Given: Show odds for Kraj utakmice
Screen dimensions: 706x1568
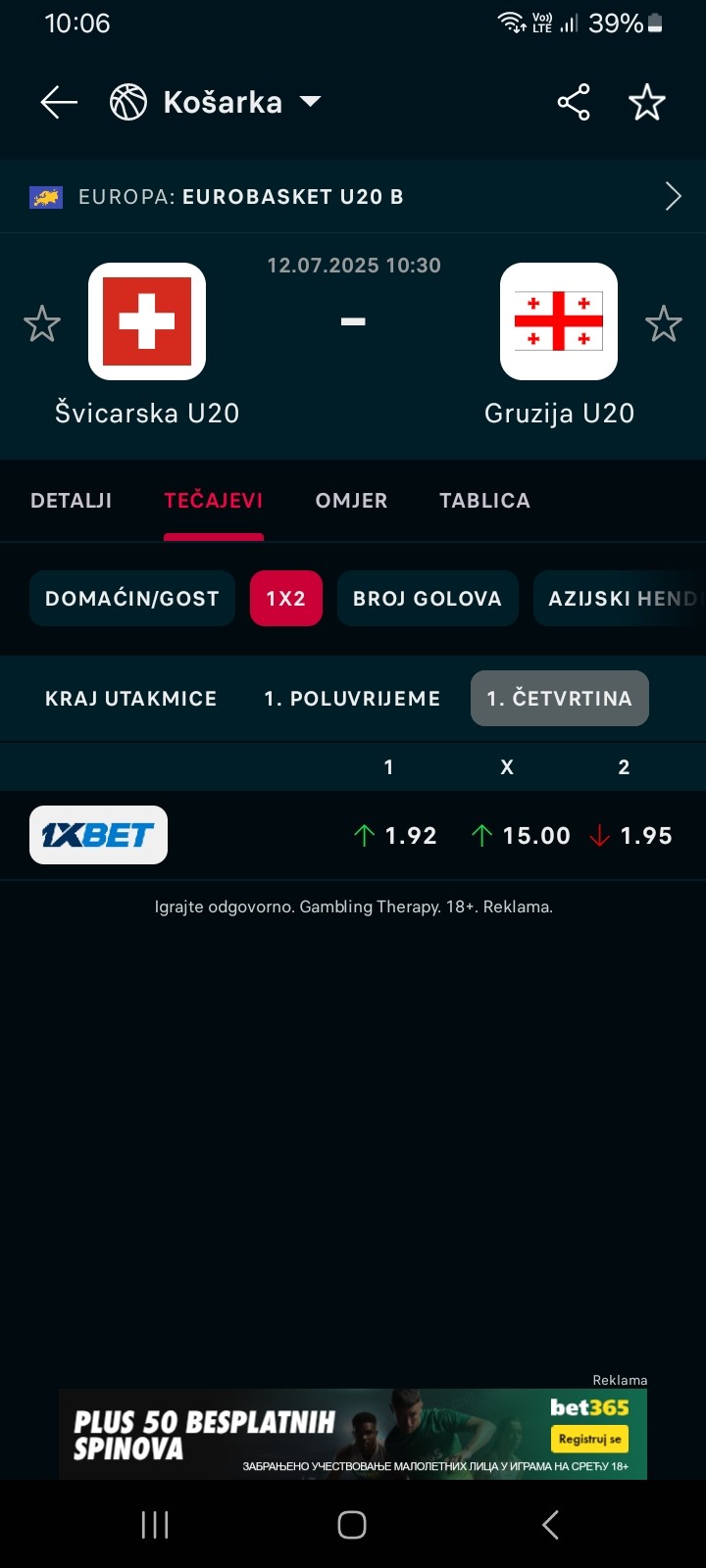Looking at the screenshot, I should [x=131, y=699].
